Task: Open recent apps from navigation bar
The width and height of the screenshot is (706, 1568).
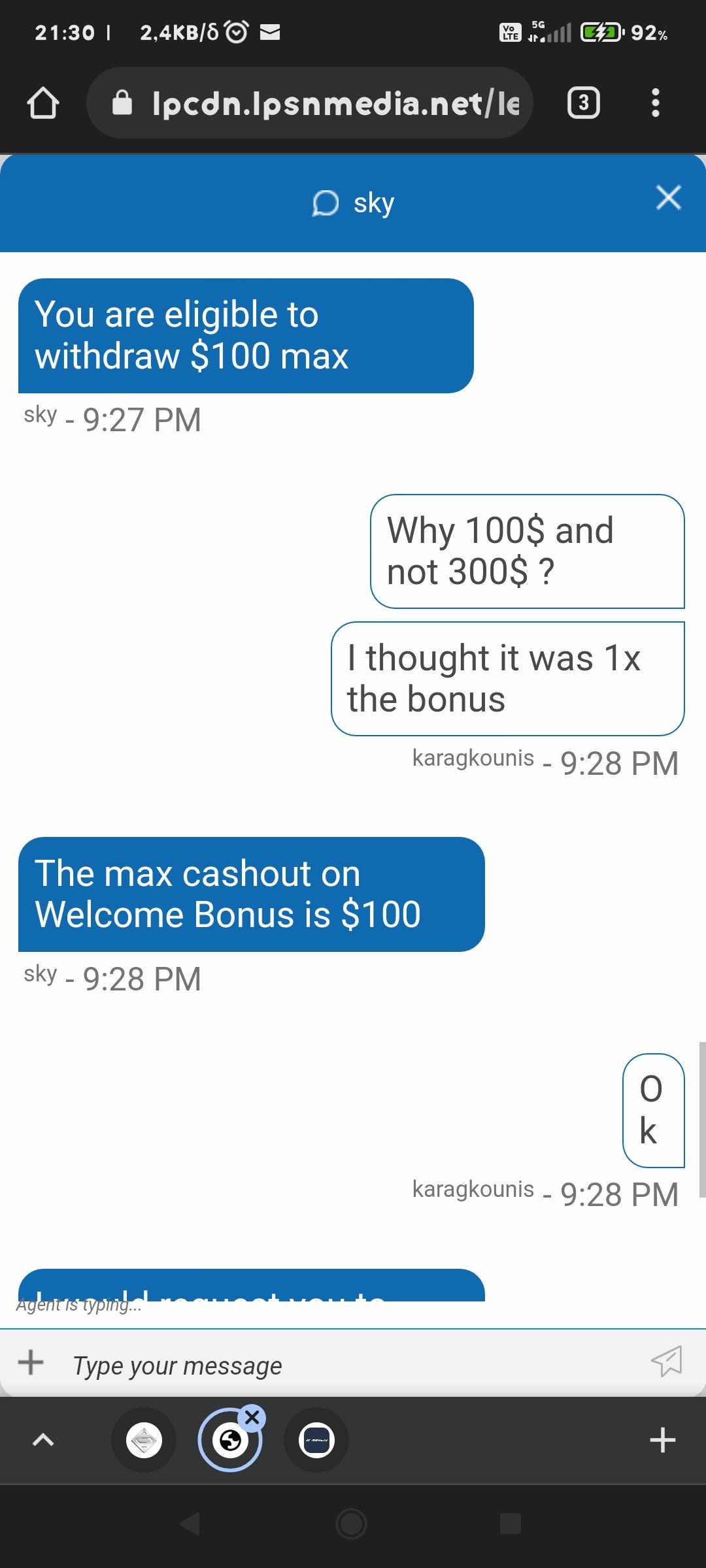Action: (510, 1524)
